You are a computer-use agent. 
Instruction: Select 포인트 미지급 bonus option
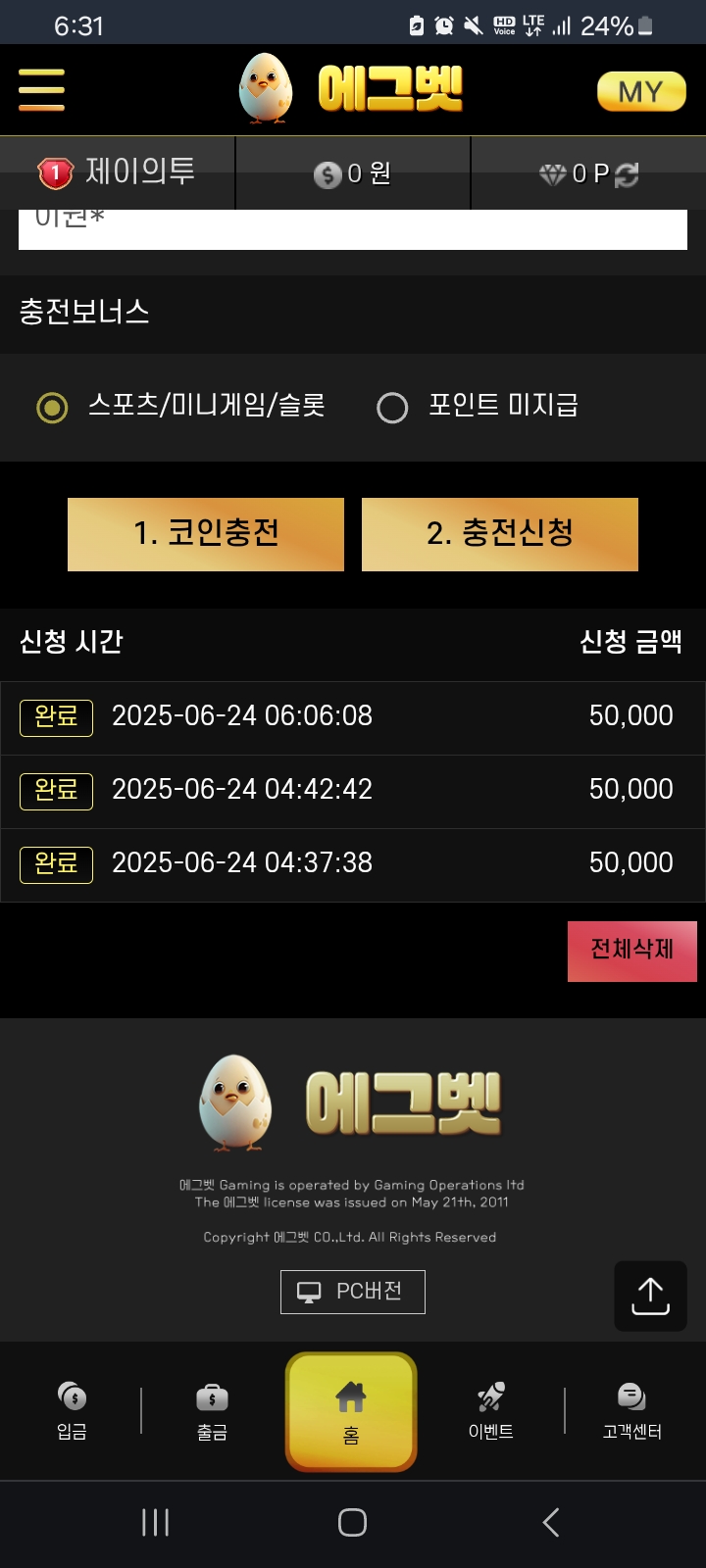click(392, 407)
